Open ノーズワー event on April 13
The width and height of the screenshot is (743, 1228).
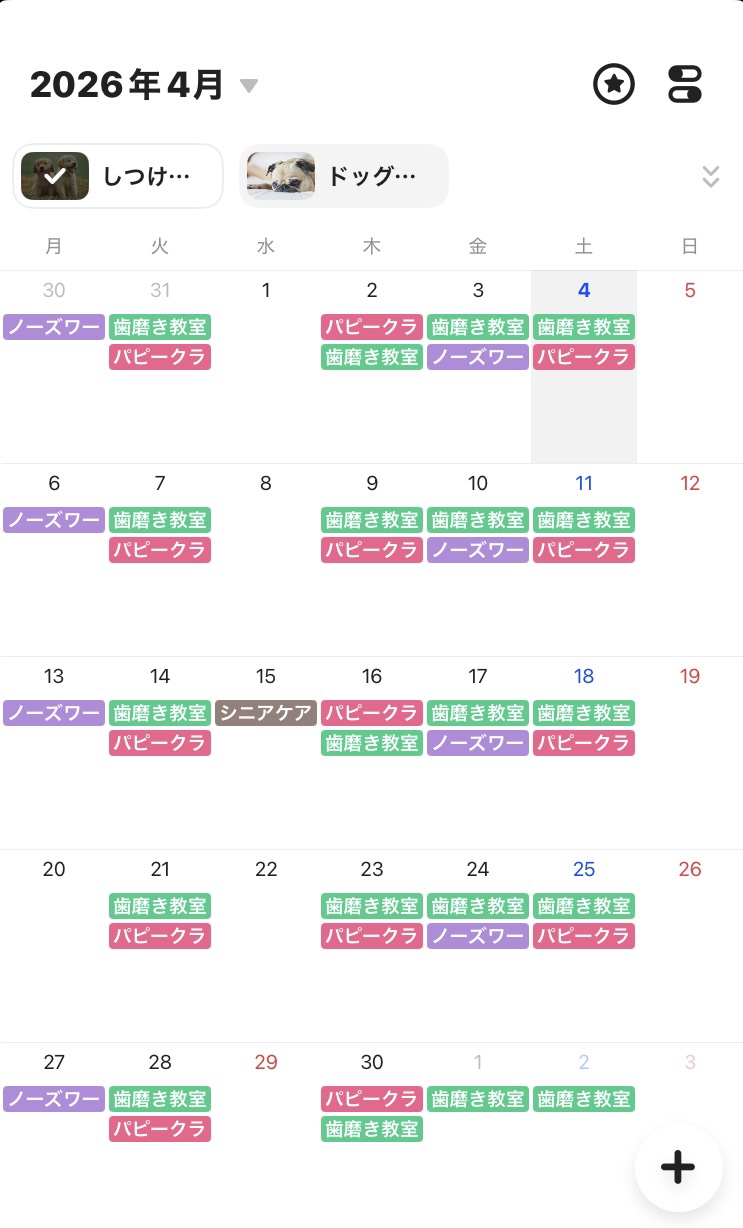tap(54, 713)
